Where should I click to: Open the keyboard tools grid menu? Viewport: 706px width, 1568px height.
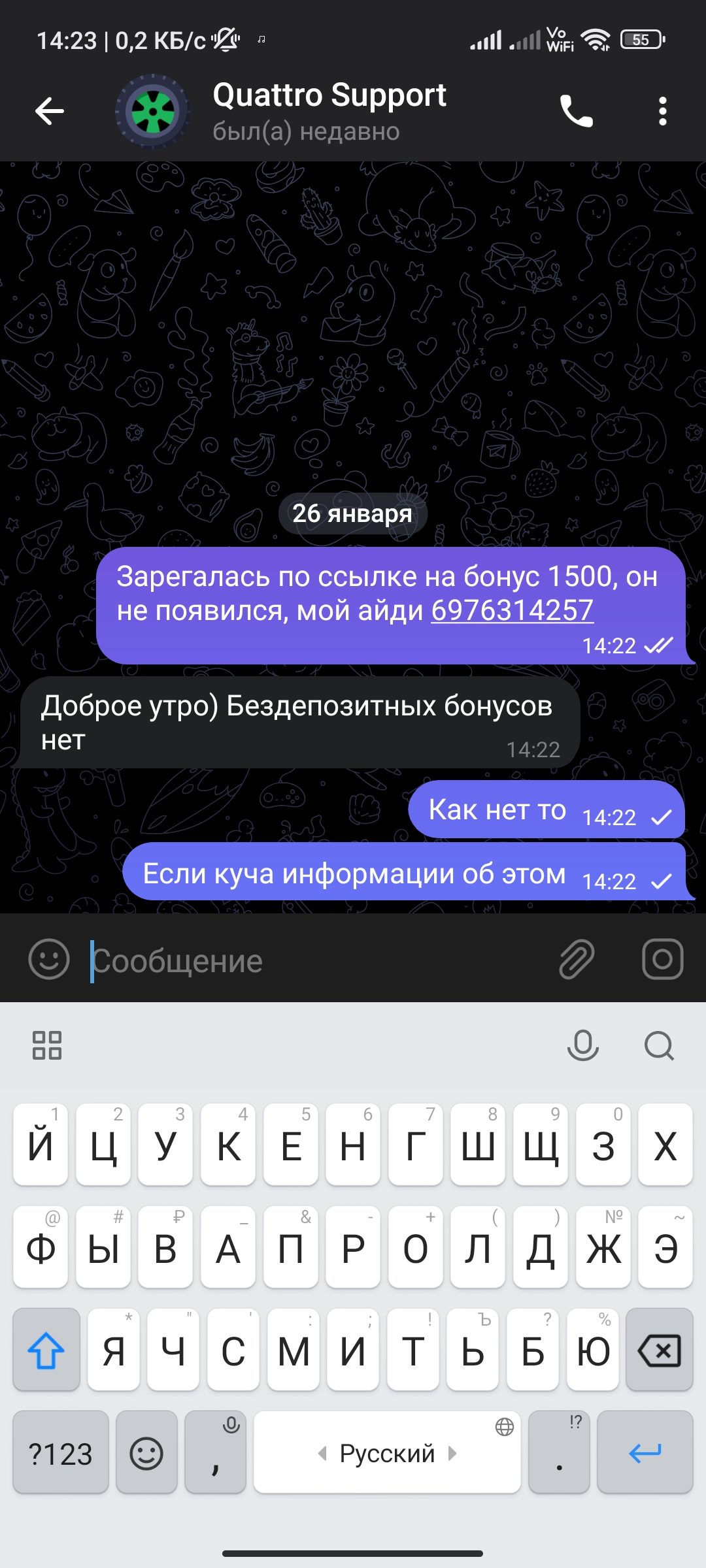47,1045
